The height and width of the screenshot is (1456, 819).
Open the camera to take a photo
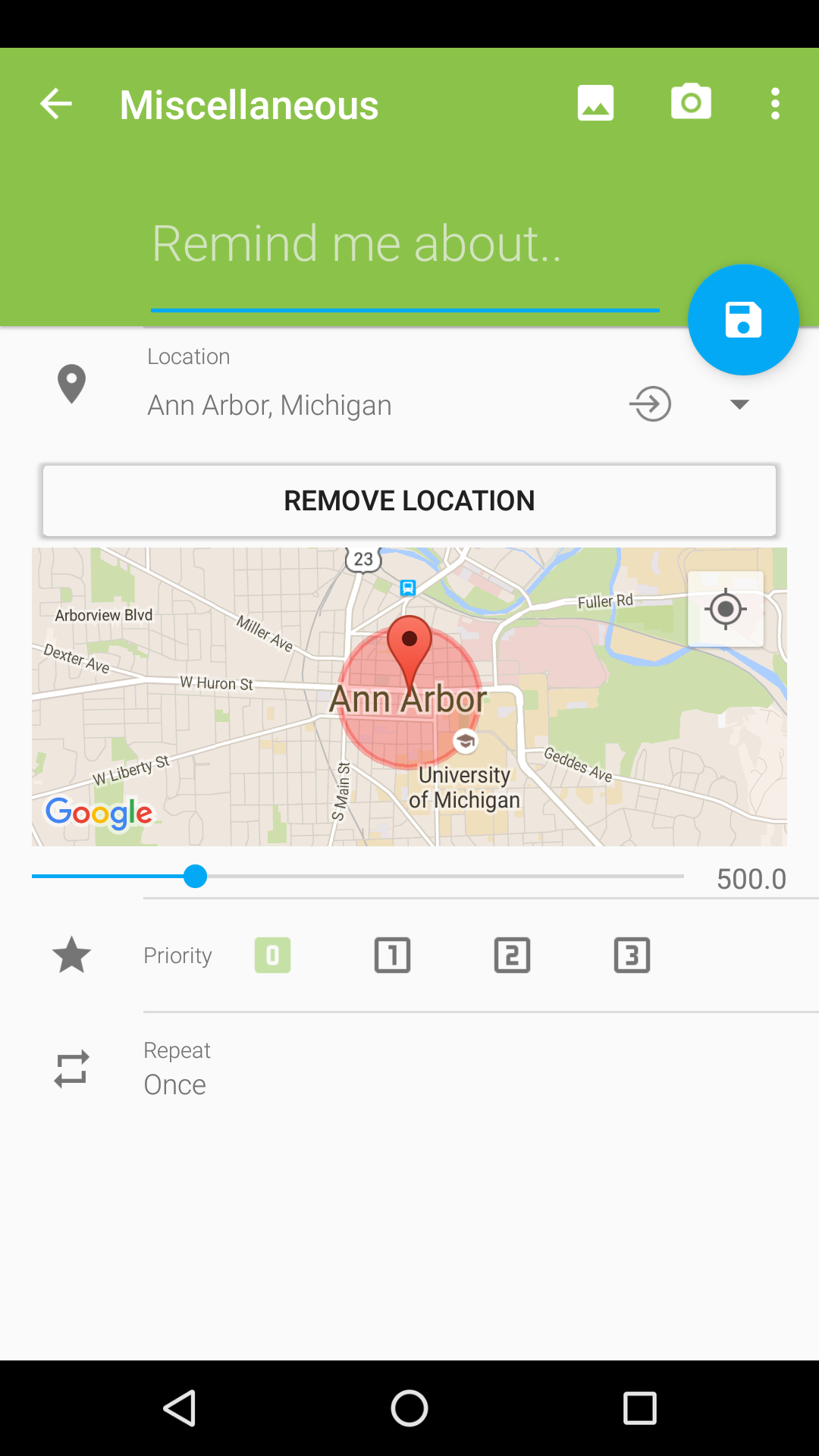point(691,102)
